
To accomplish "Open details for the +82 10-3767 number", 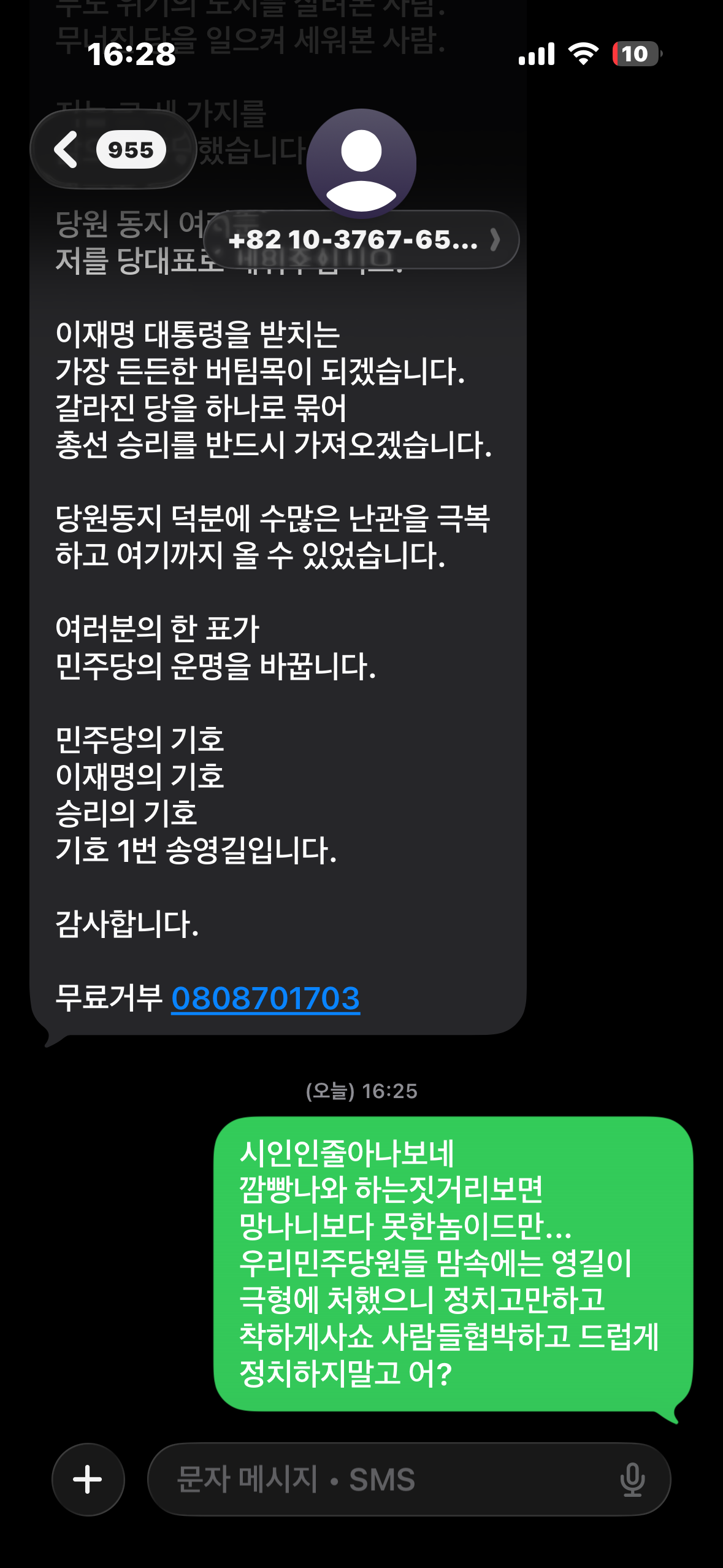I will [x=361, y=240].
